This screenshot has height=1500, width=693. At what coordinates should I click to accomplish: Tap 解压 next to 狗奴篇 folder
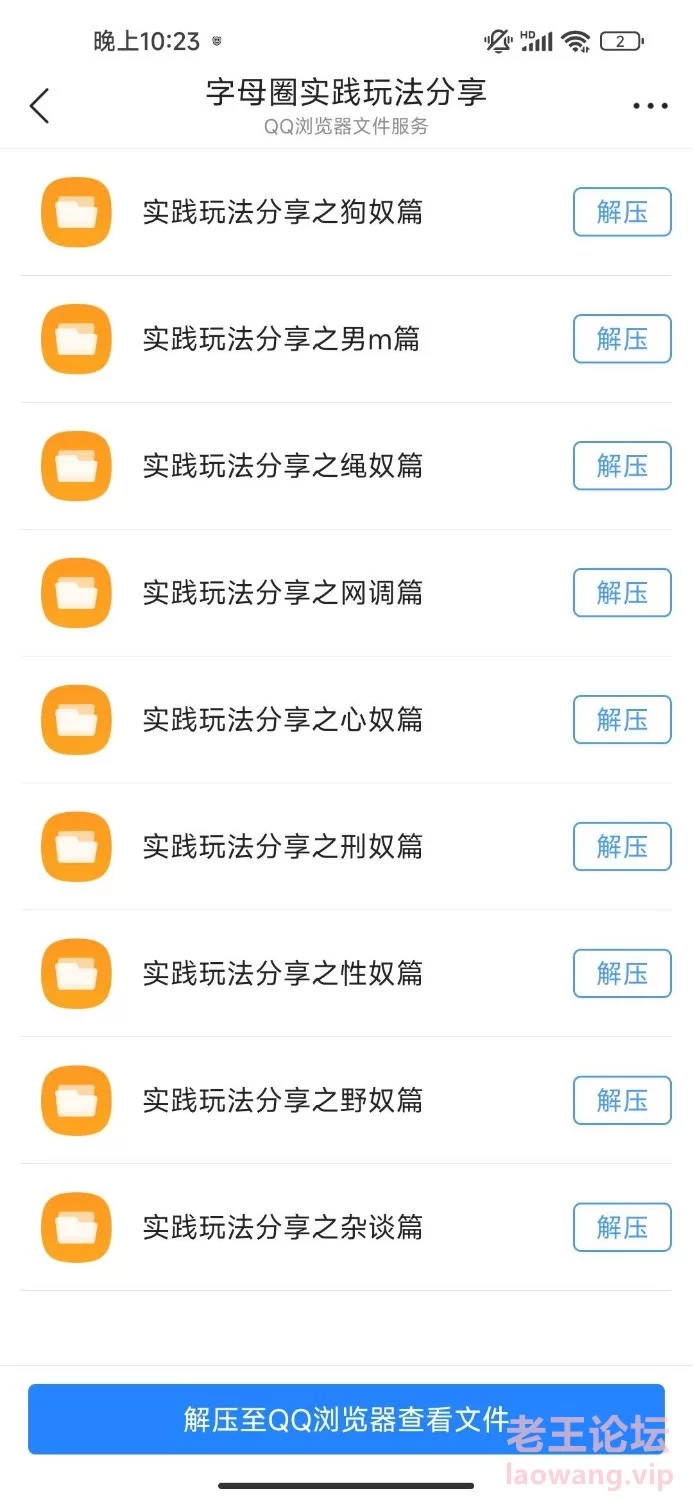click(x=622, y=212)
